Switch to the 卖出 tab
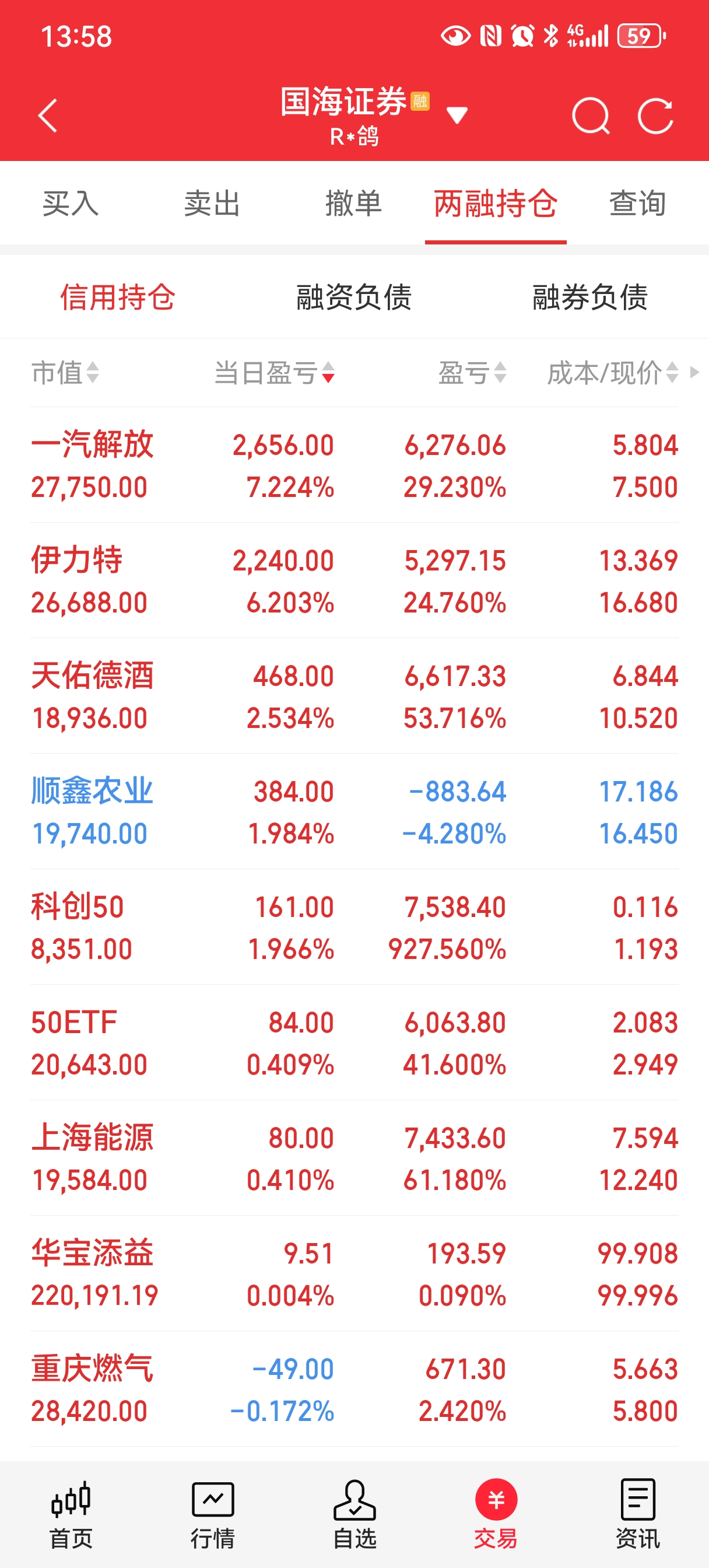This screenshot has width=709, height=1568. (212, 204)
